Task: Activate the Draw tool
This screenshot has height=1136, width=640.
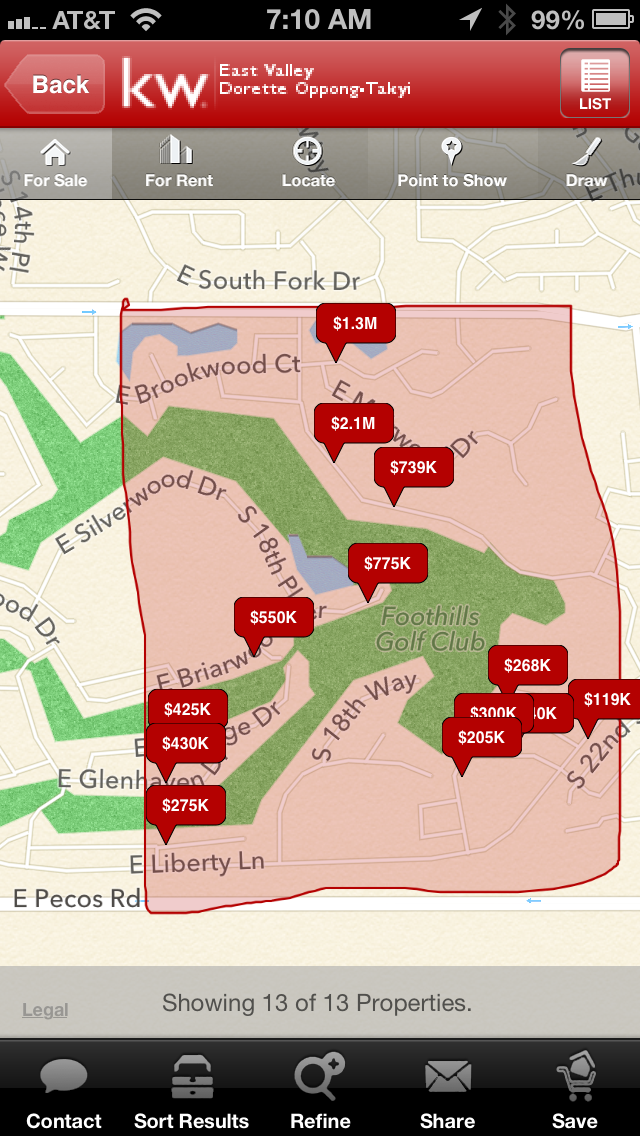Action: pos(587,164)
